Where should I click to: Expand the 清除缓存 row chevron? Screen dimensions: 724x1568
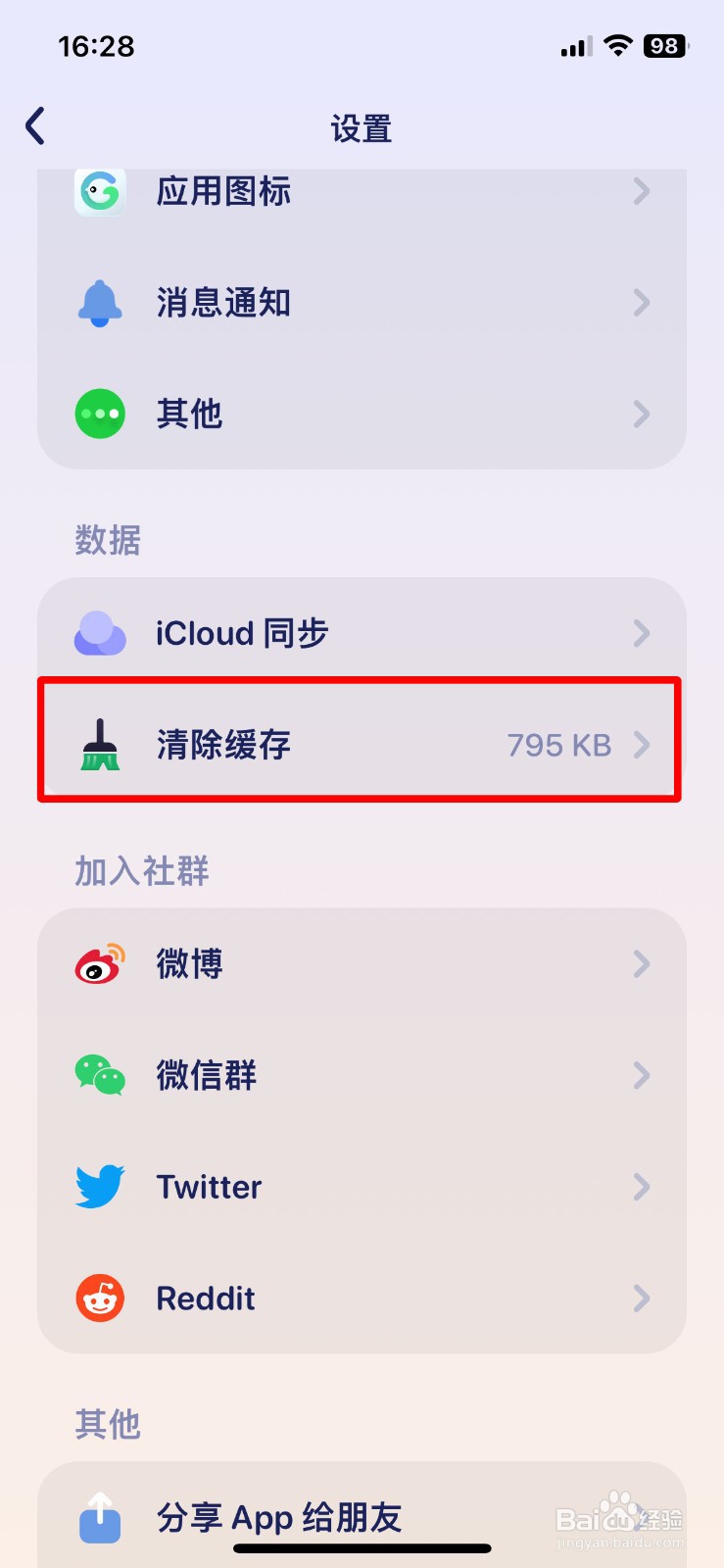tap(643, 745)
